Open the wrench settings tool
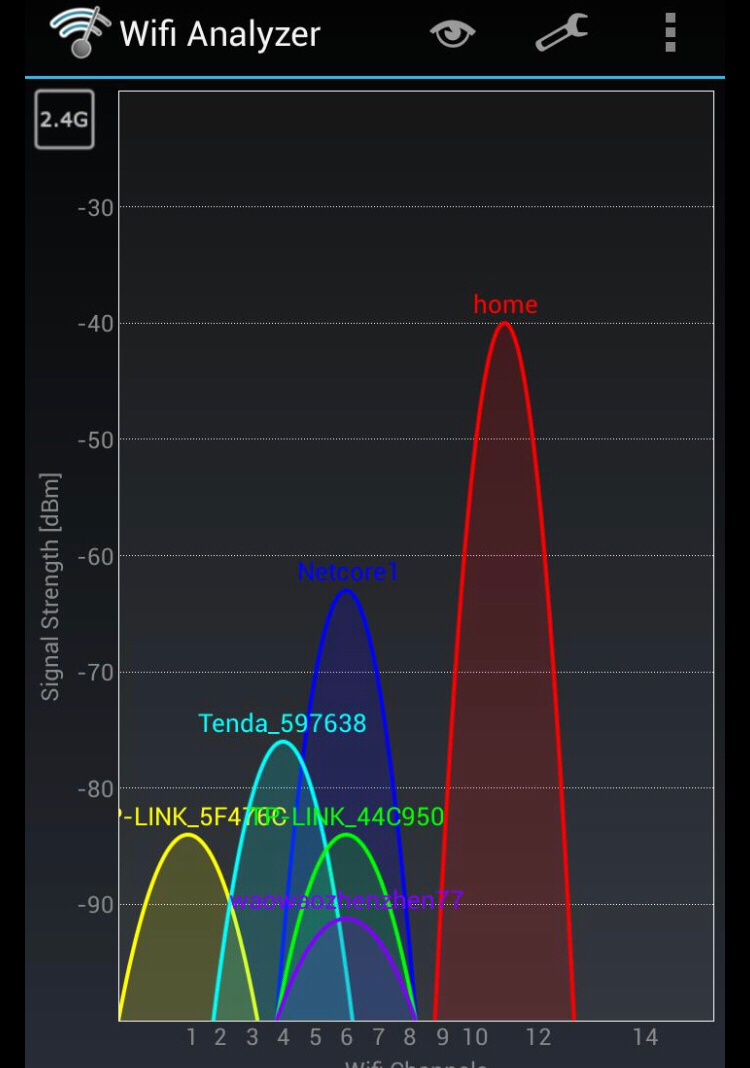 (561, 34)
